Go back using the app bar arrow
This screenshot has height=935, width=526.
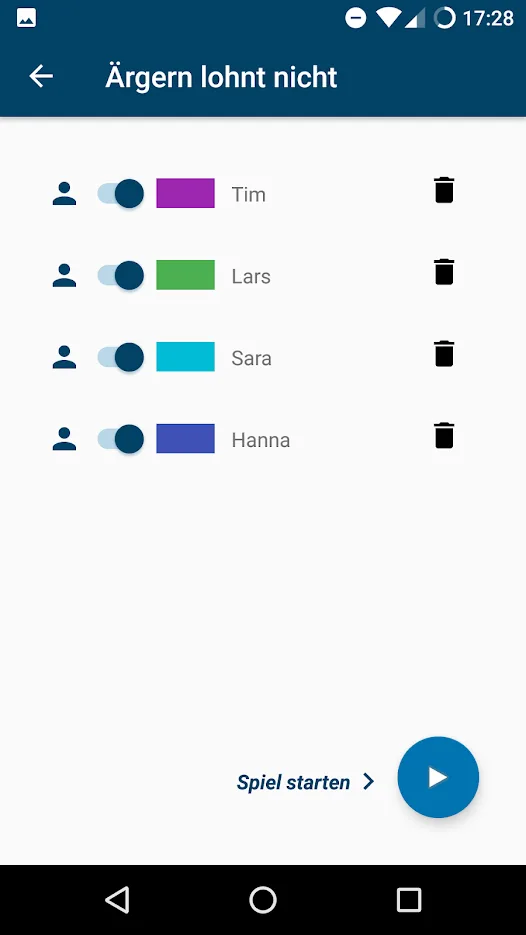point(41,76)
